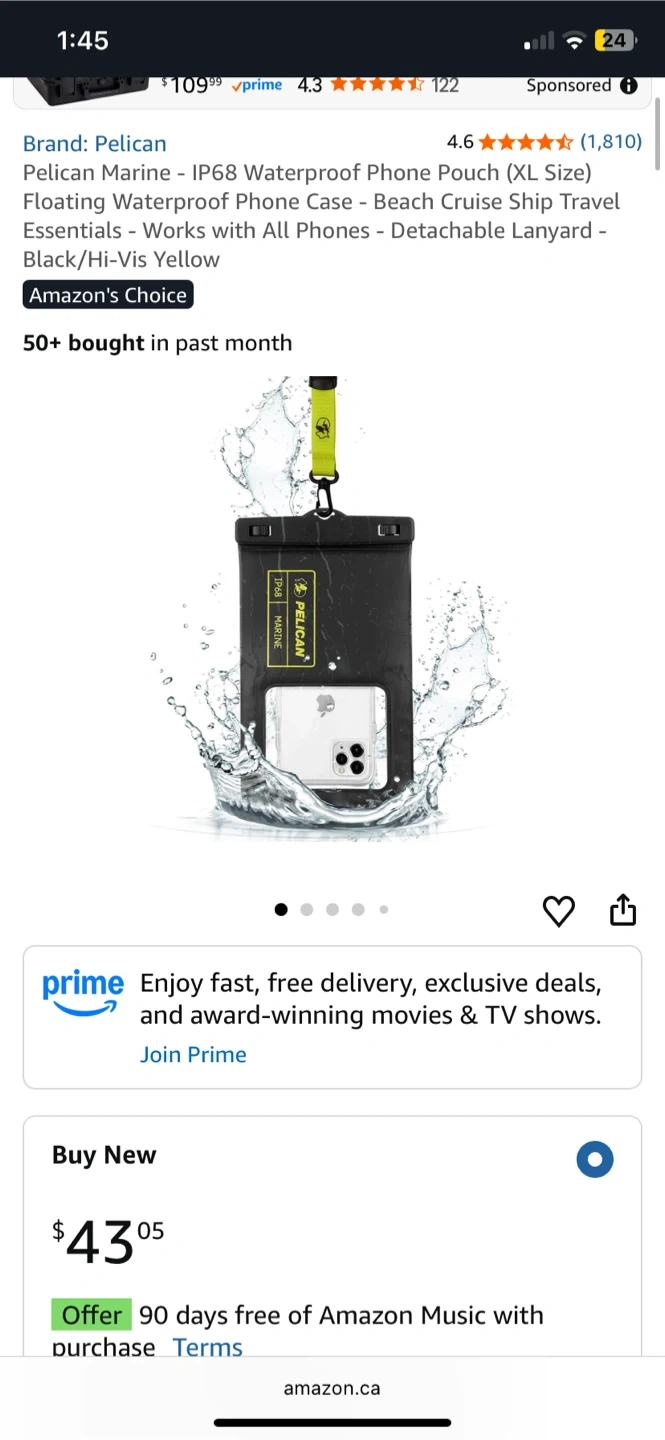Tap Join Prime link

pos(193,1054)
